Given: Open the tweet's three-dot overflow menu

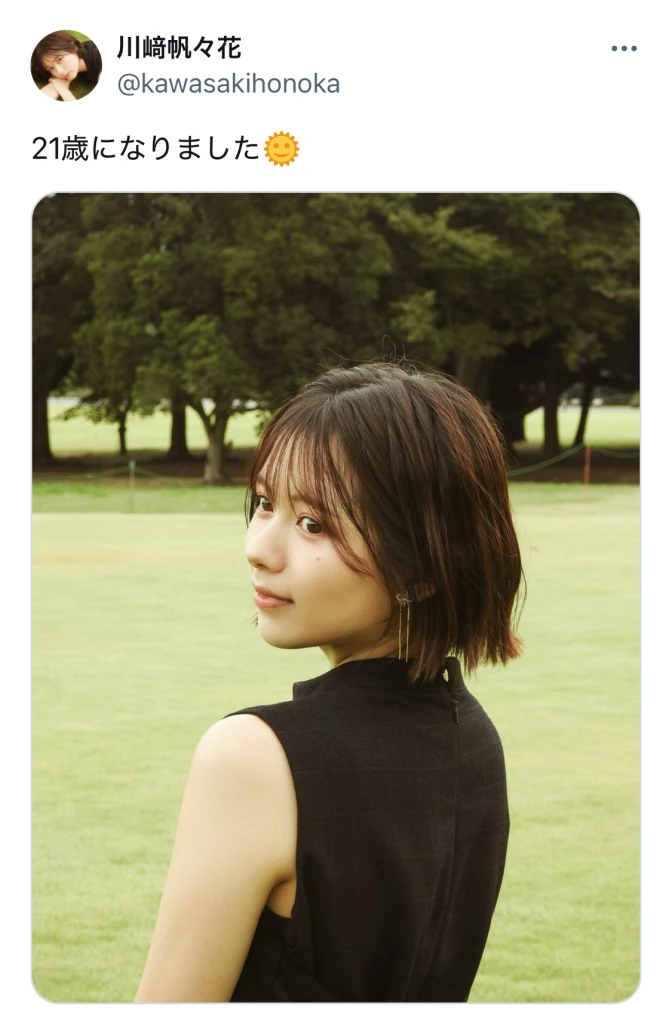Looking at the screenshot, I should (623, 49).
